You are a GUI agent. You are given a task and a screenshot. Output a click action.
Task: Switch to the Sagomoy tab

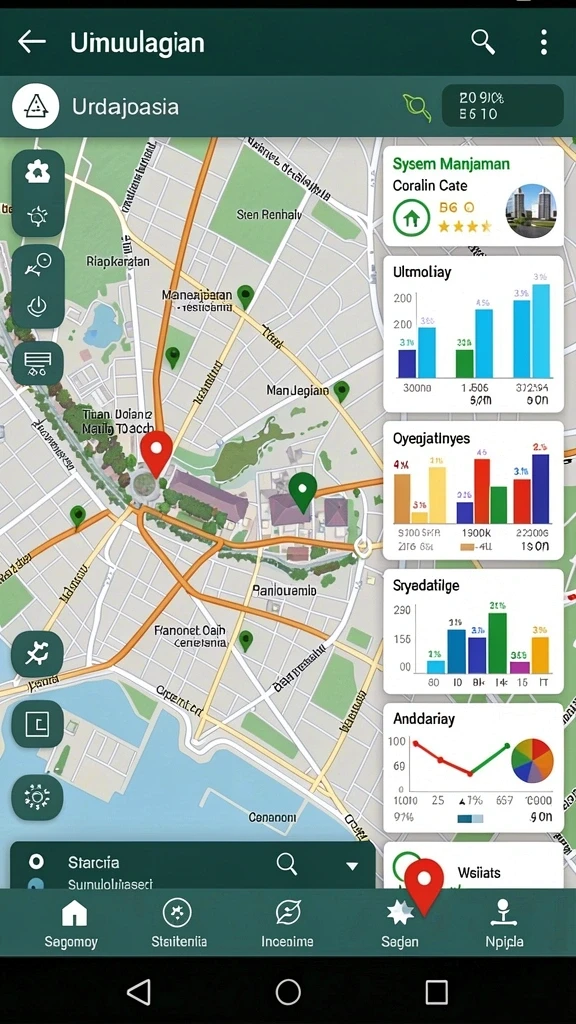tap(71, 923)
